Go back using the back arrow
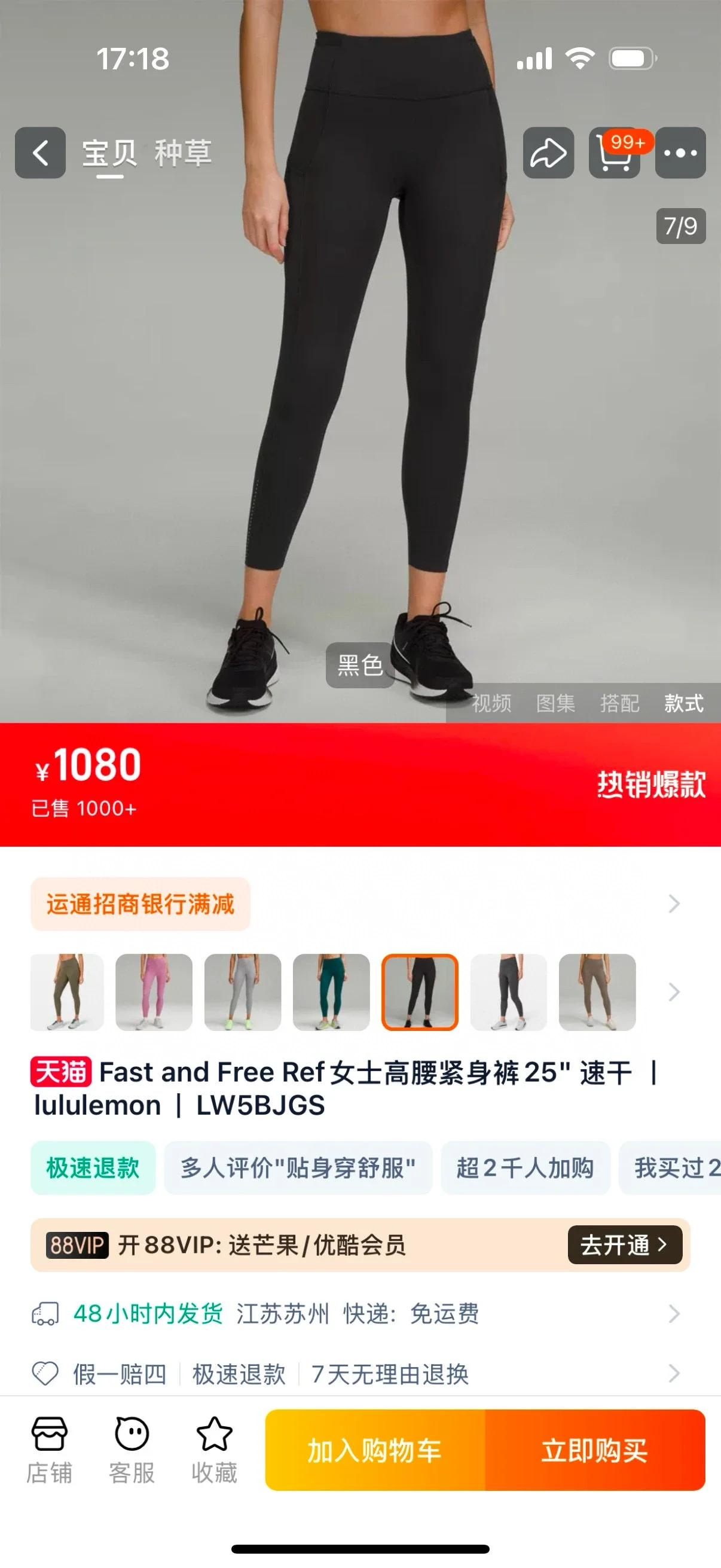 pyautogui.click(x=40, y=152)
